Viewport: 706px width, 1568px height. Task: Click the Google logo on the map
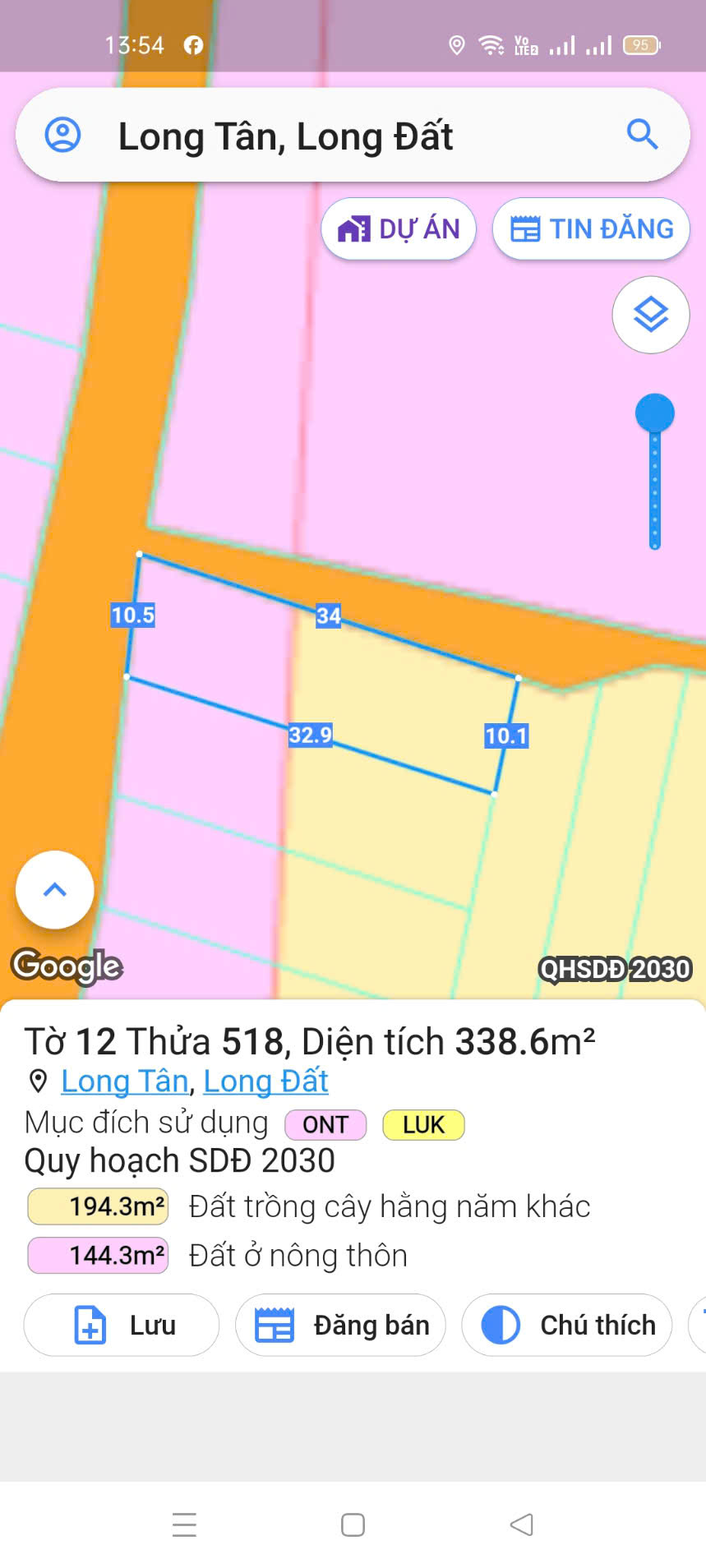click(x=67, y=966)
